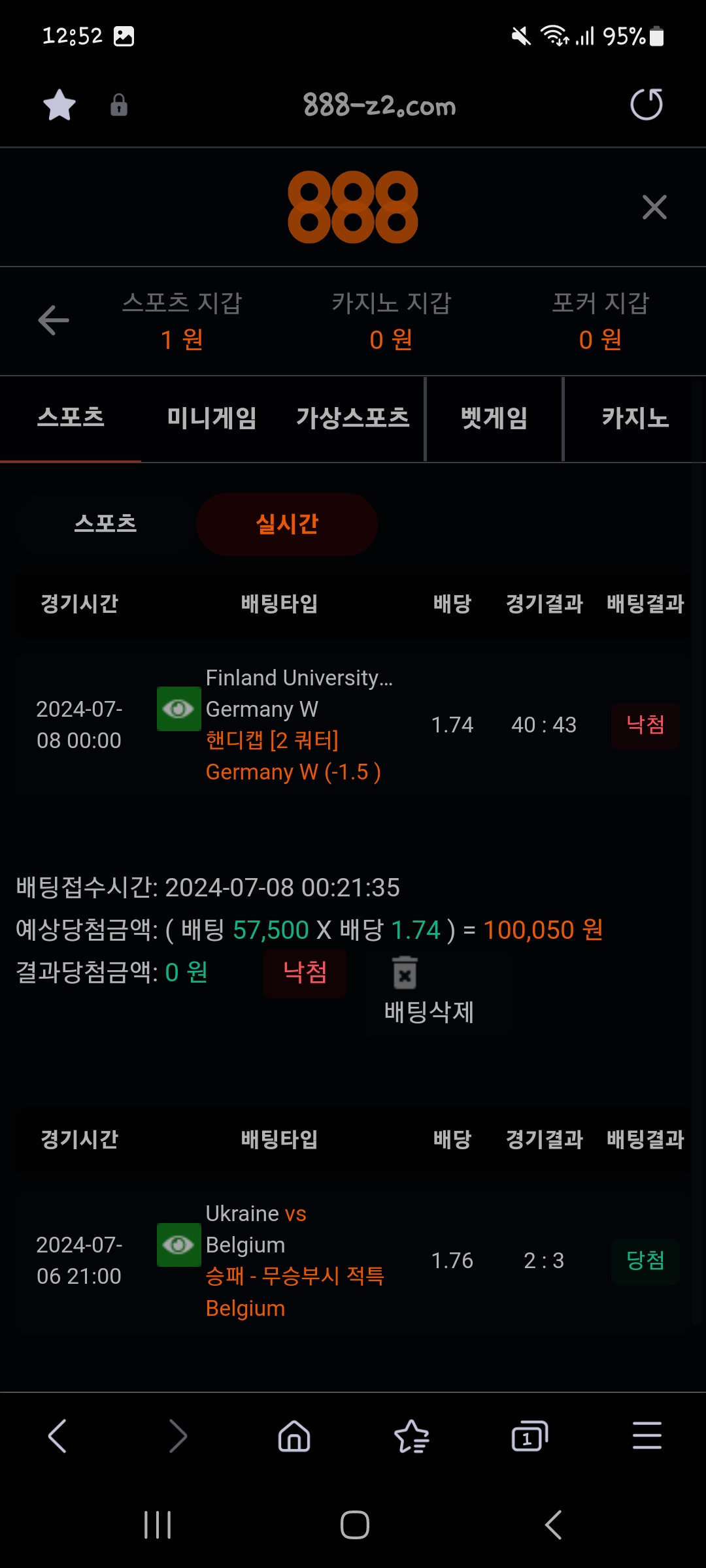Select the 벳게임 tab
This screenshot has width=706, height=1568.
(x=494, y=418)
